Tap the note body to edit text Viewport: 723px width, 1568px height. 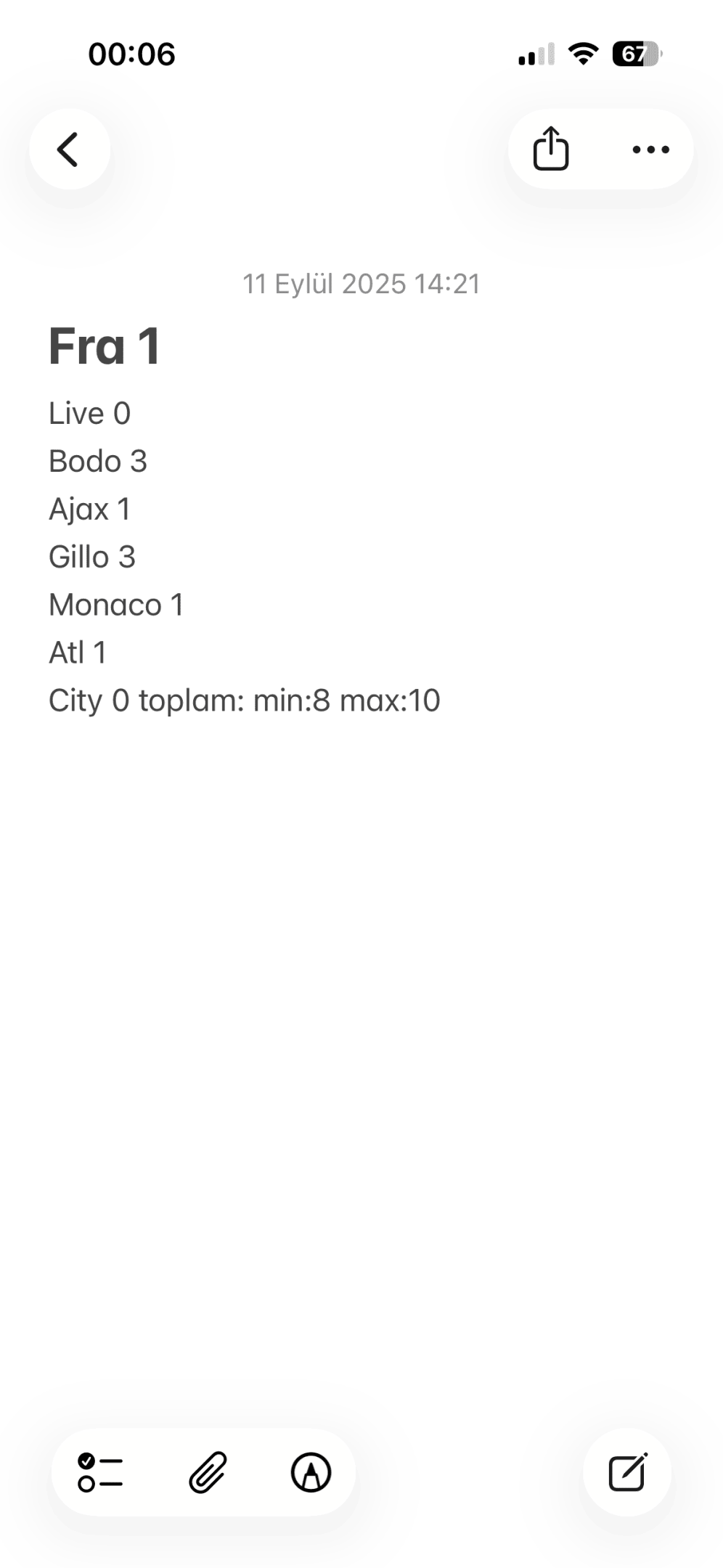coord(244,557)
